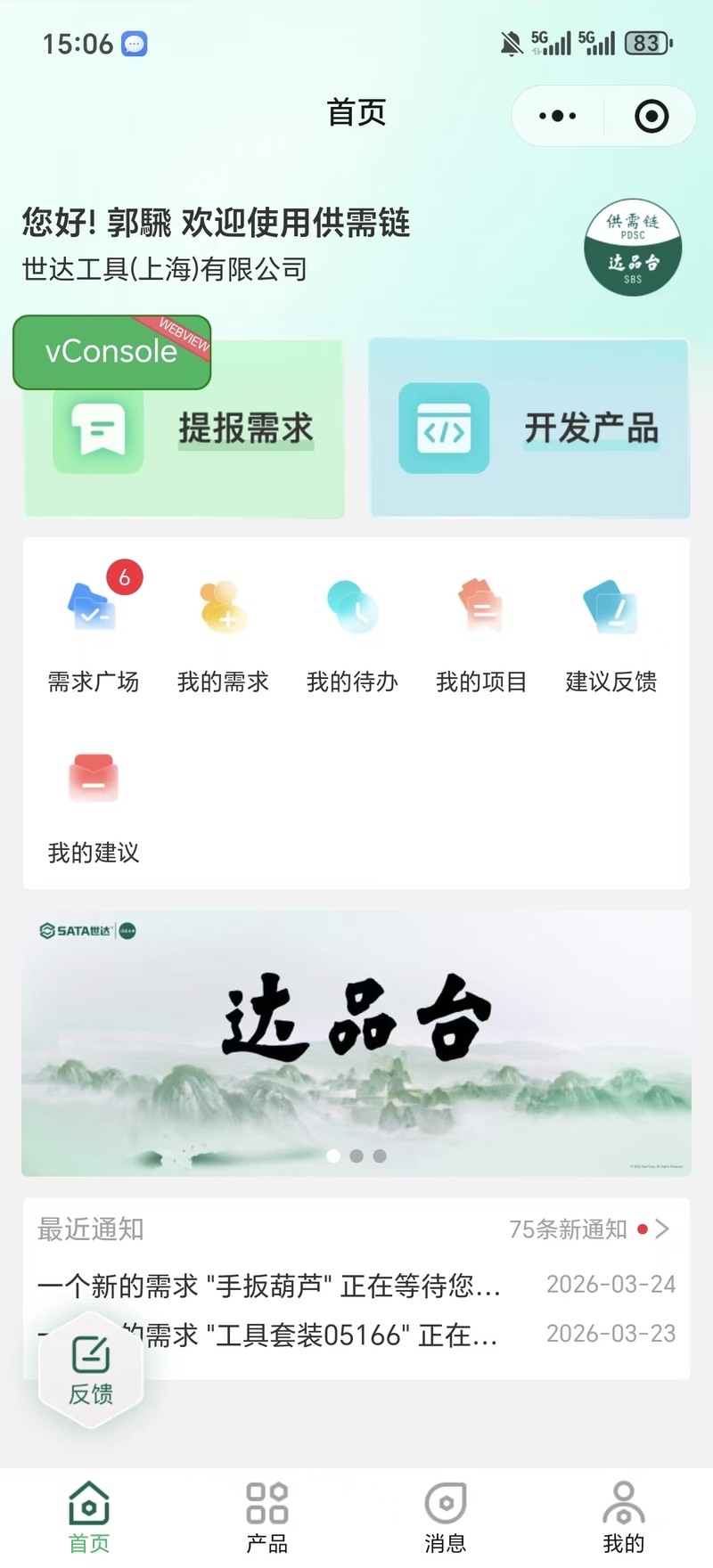
Task: Open the 手扳葫芦 demand notification
Action: coord(356,1286)
